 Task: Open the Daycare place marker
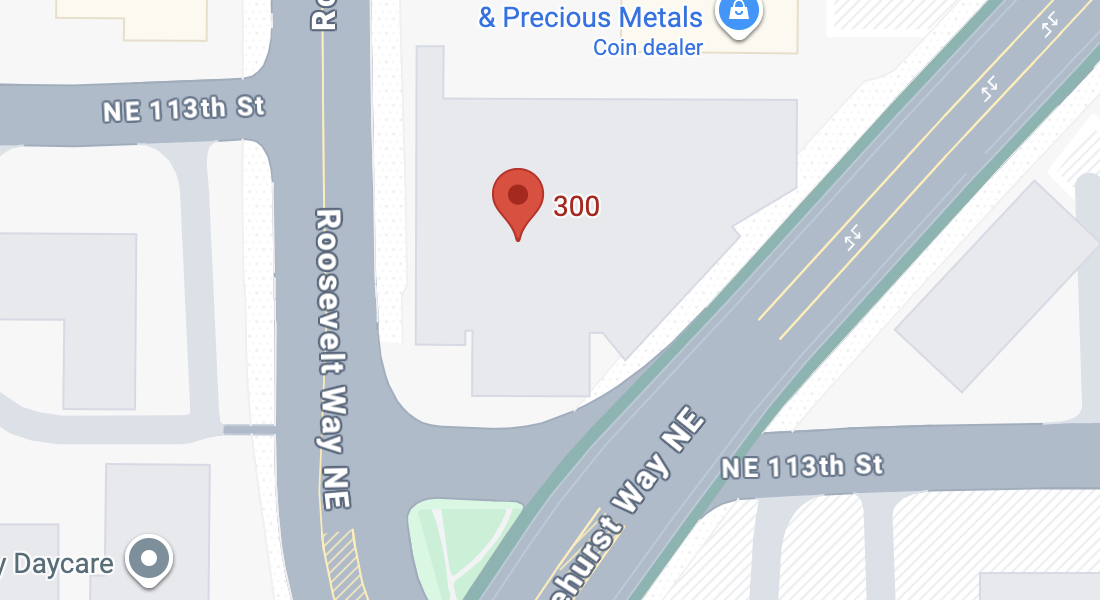point(150,556)
